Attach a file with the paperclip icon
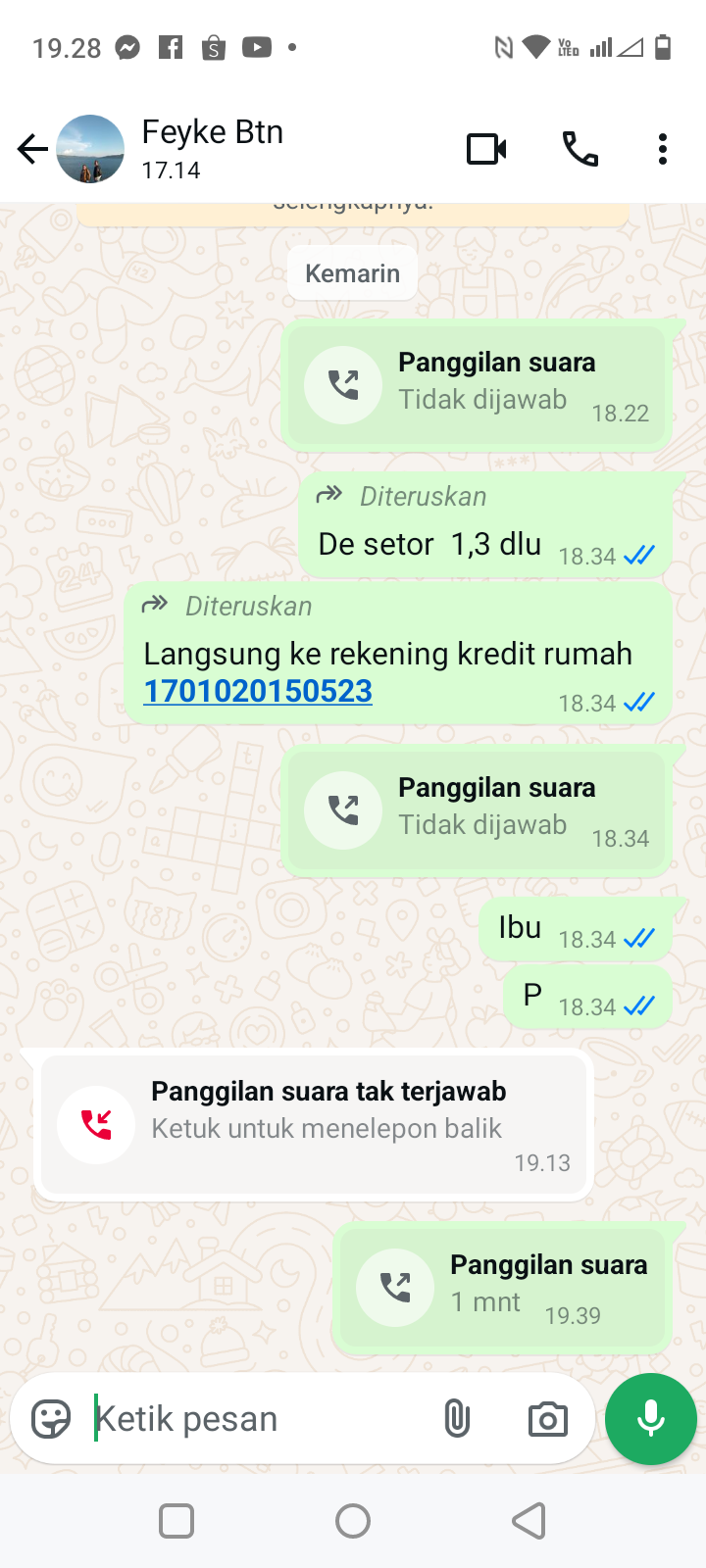The image size is (706, 1568). tap(457, 1418)
